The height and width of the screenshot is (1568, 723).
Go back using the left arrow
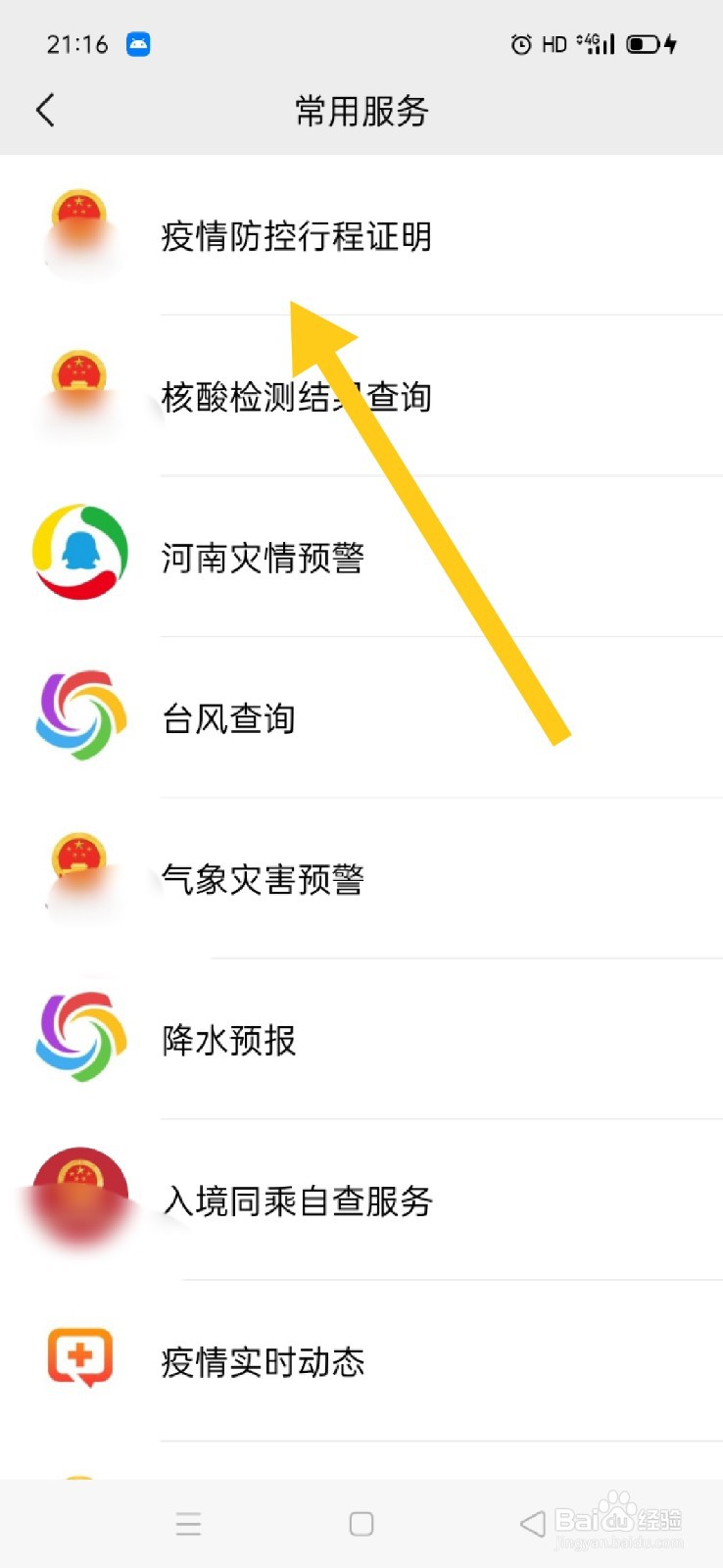[x=45, y=111]
